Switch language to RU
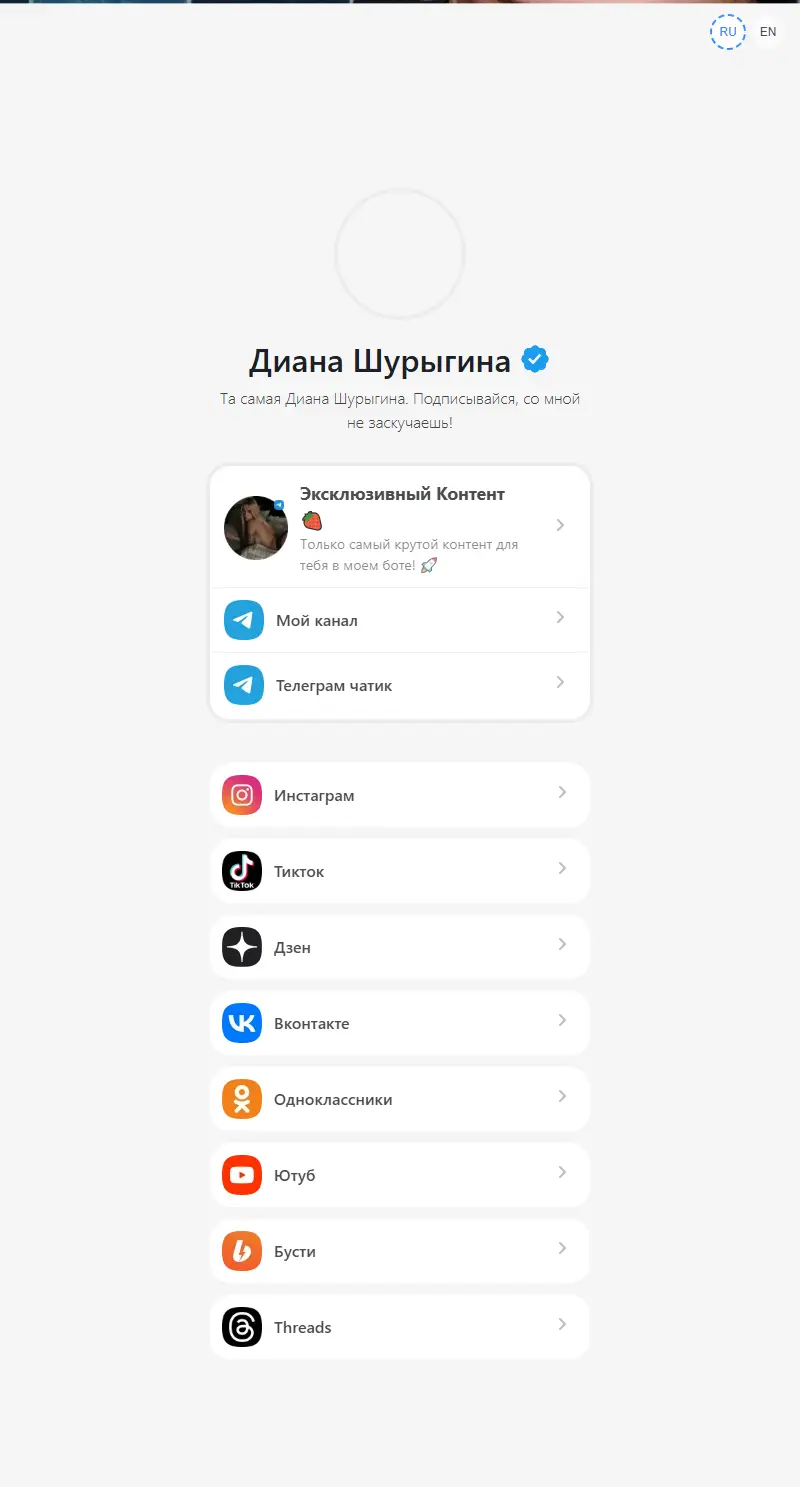 (x=728, y=32)
